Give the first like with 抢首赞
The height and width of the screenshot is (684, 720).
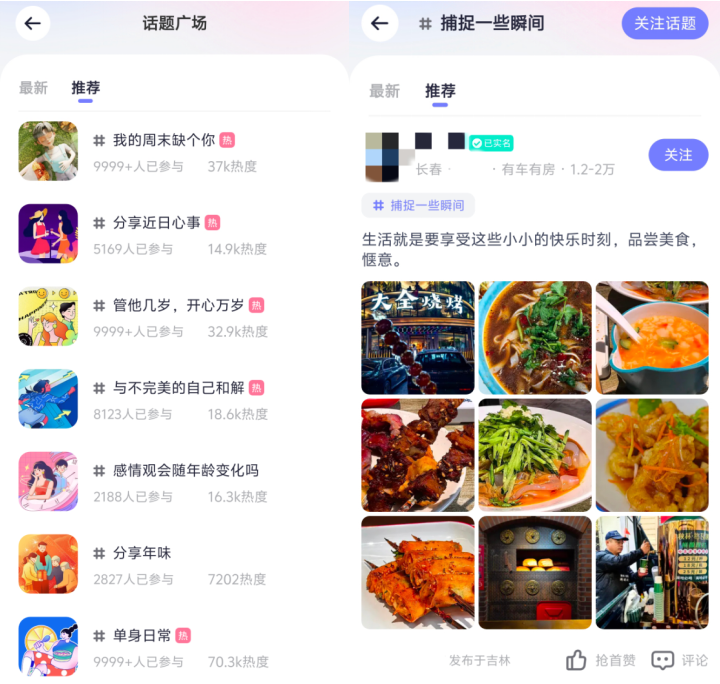601,660
